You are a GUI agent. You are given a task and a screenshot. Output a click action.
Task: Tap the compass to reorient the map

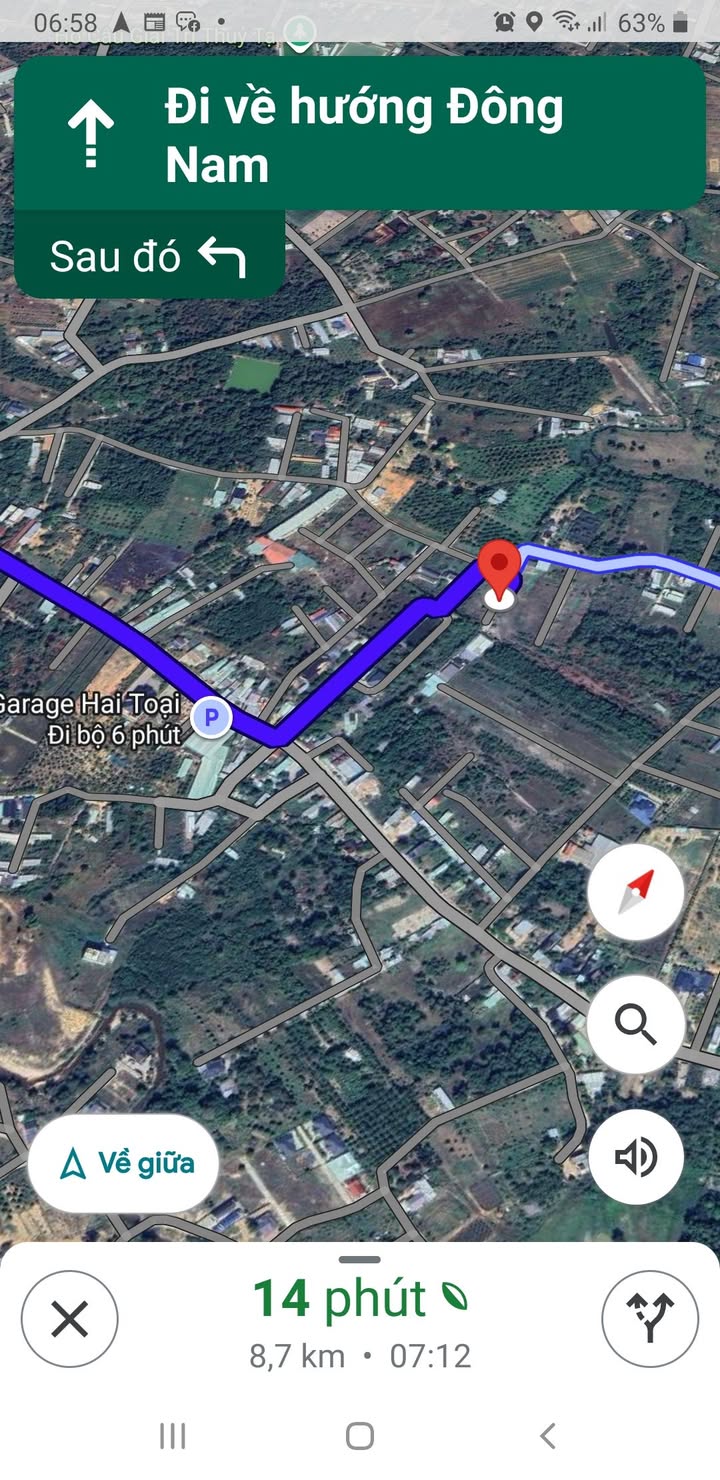(636, 891)
